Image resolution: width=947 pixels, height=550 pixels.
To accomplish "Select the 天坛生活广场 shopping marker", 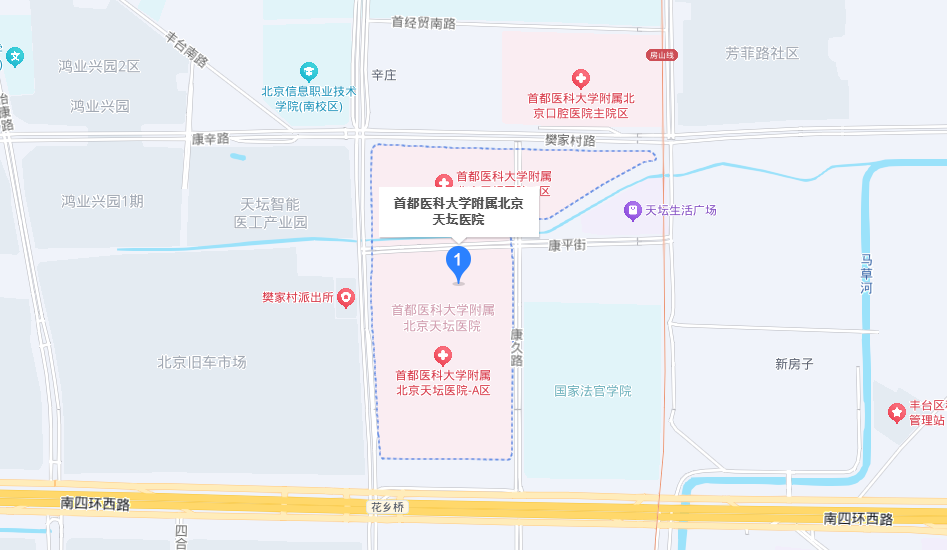I will (x=632, y=210).
